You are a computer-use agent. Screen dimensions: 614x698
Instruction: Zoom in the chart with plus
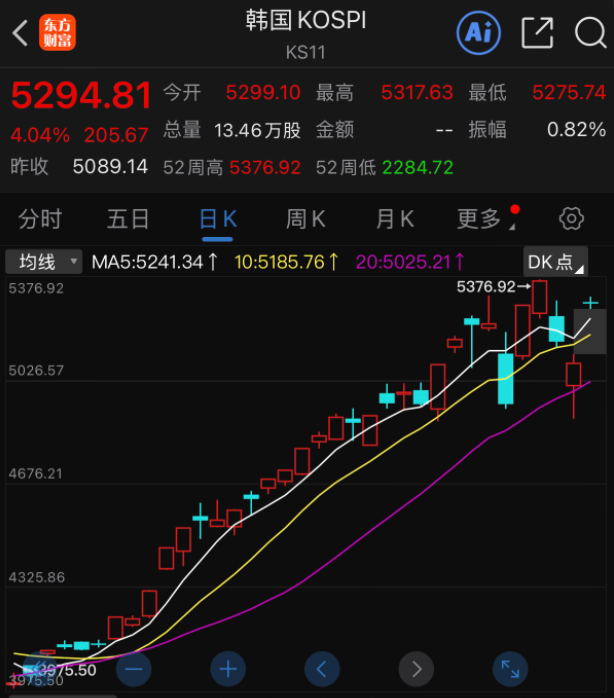tap(228, 667)
